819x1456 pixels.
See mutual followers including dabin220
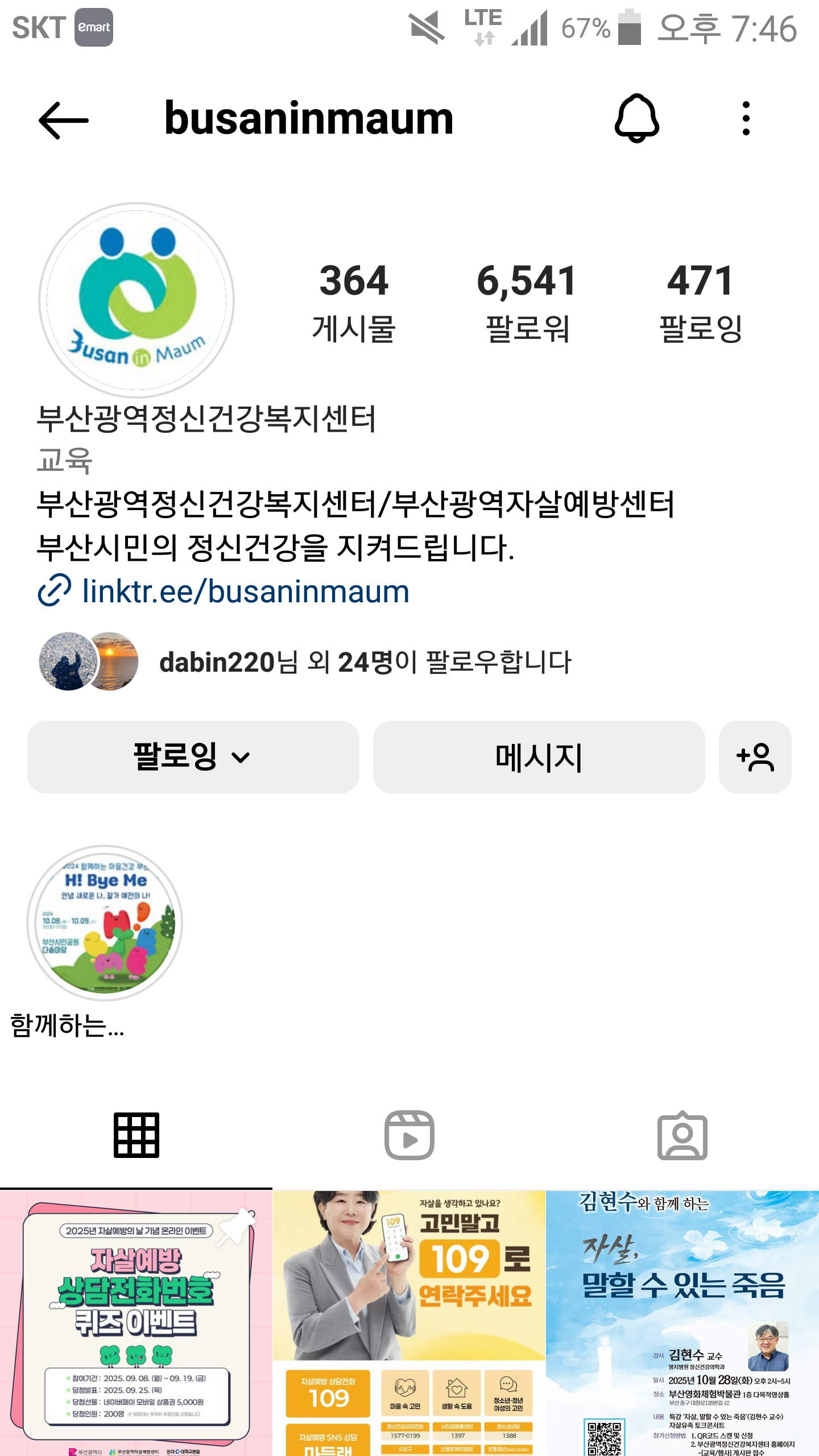[x=364, y=662]
